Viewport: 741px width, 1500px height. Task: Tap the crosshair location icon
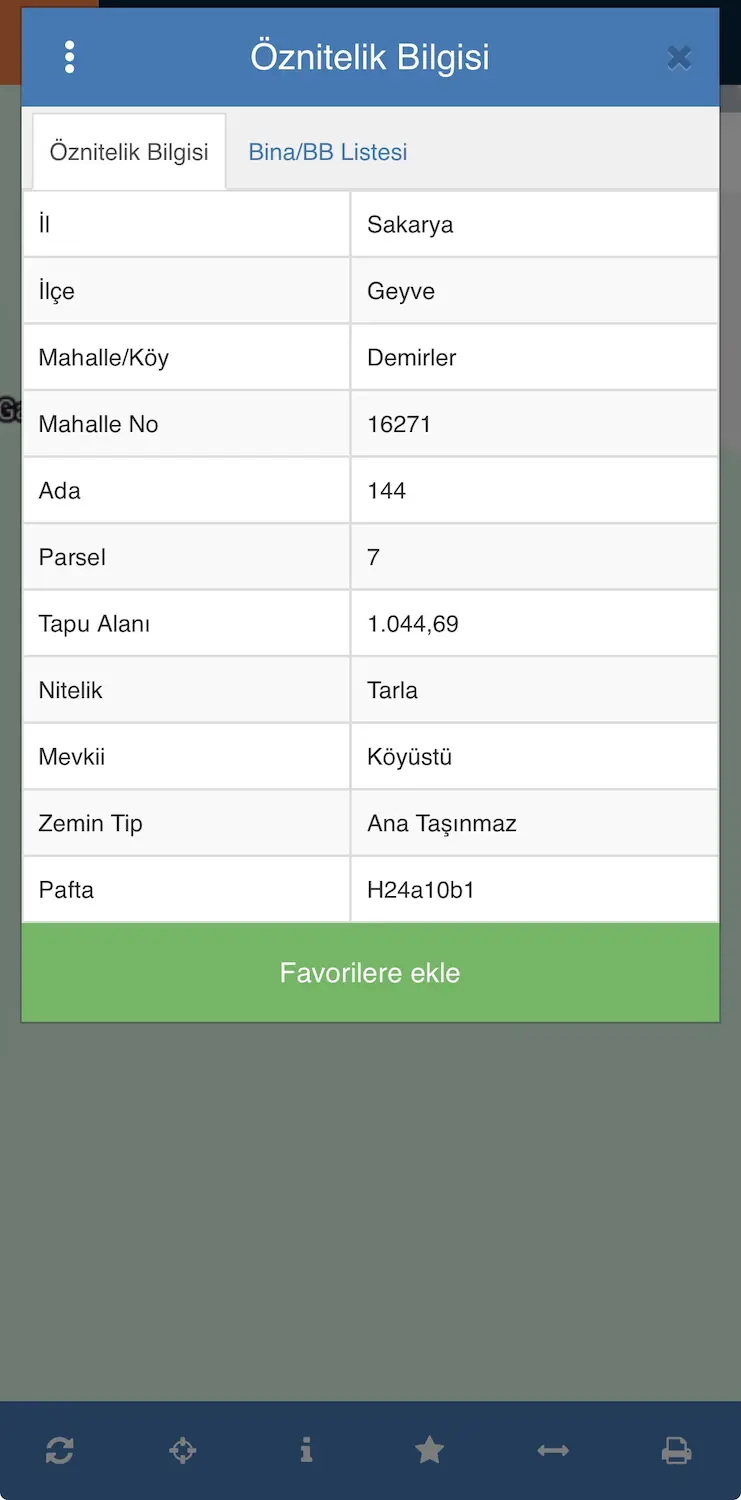coord(183,1450)
